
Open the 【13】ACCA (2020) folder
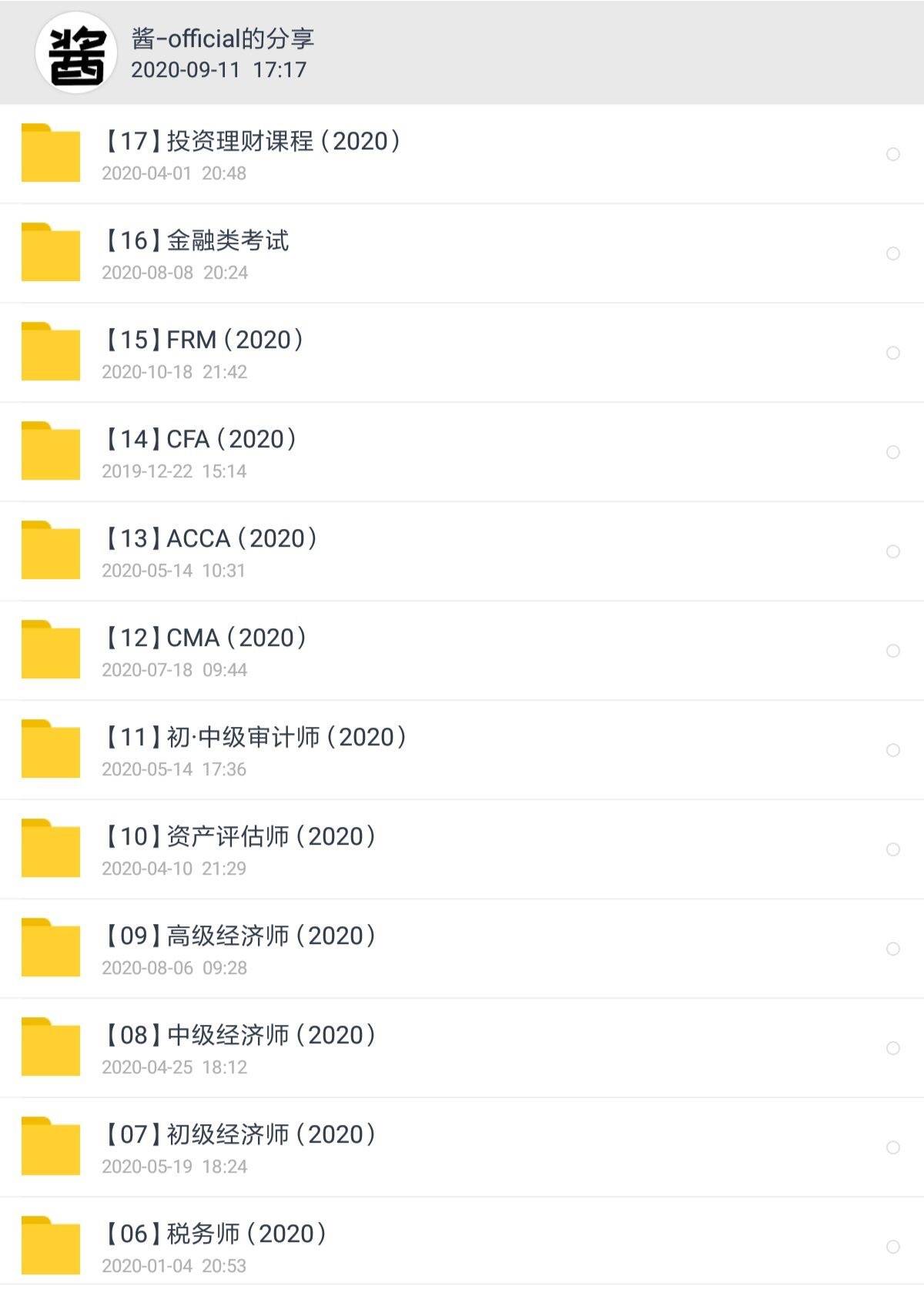coord(210,539)
